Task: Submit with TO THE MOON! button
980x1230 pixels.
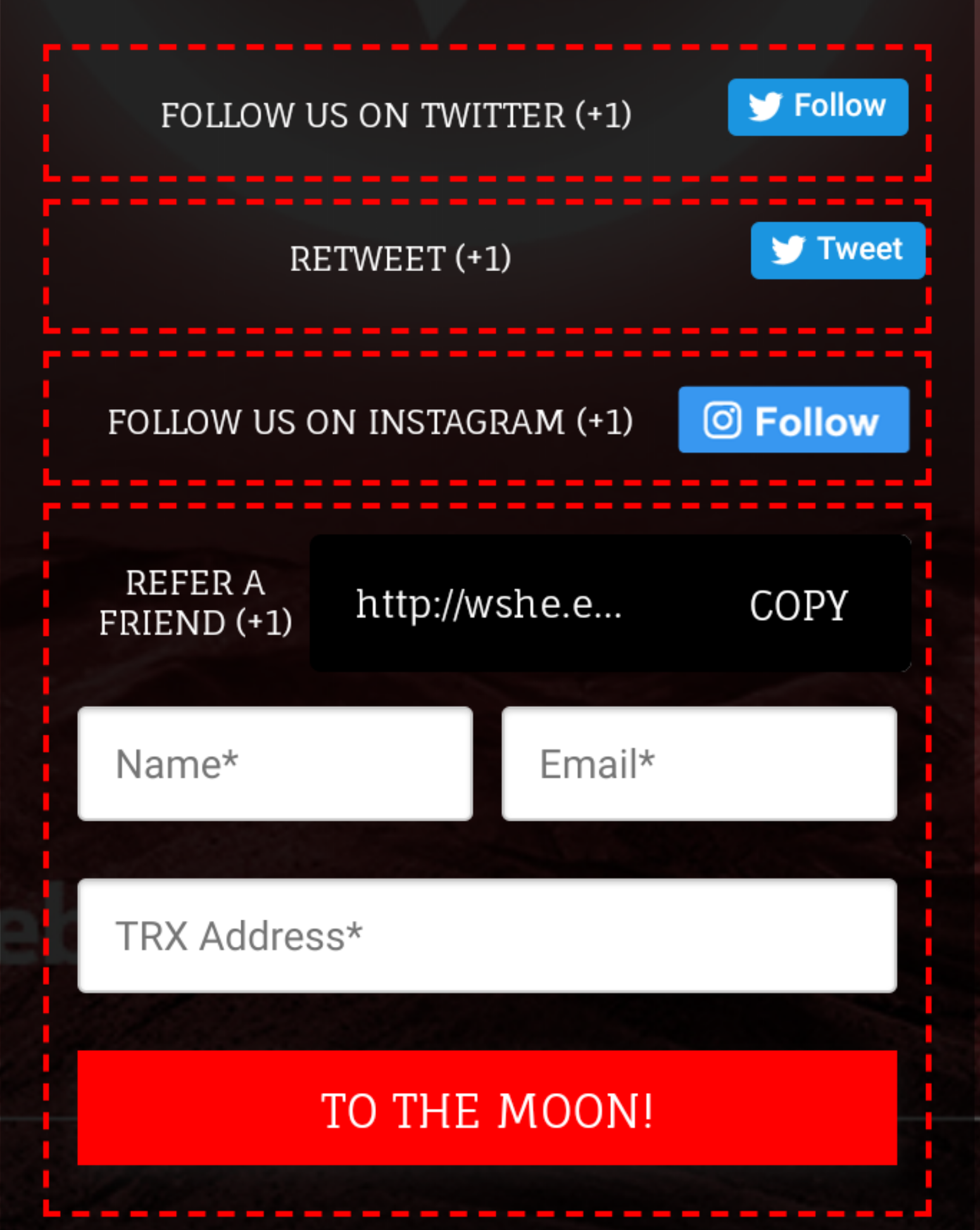Action: click(487, 1108)
